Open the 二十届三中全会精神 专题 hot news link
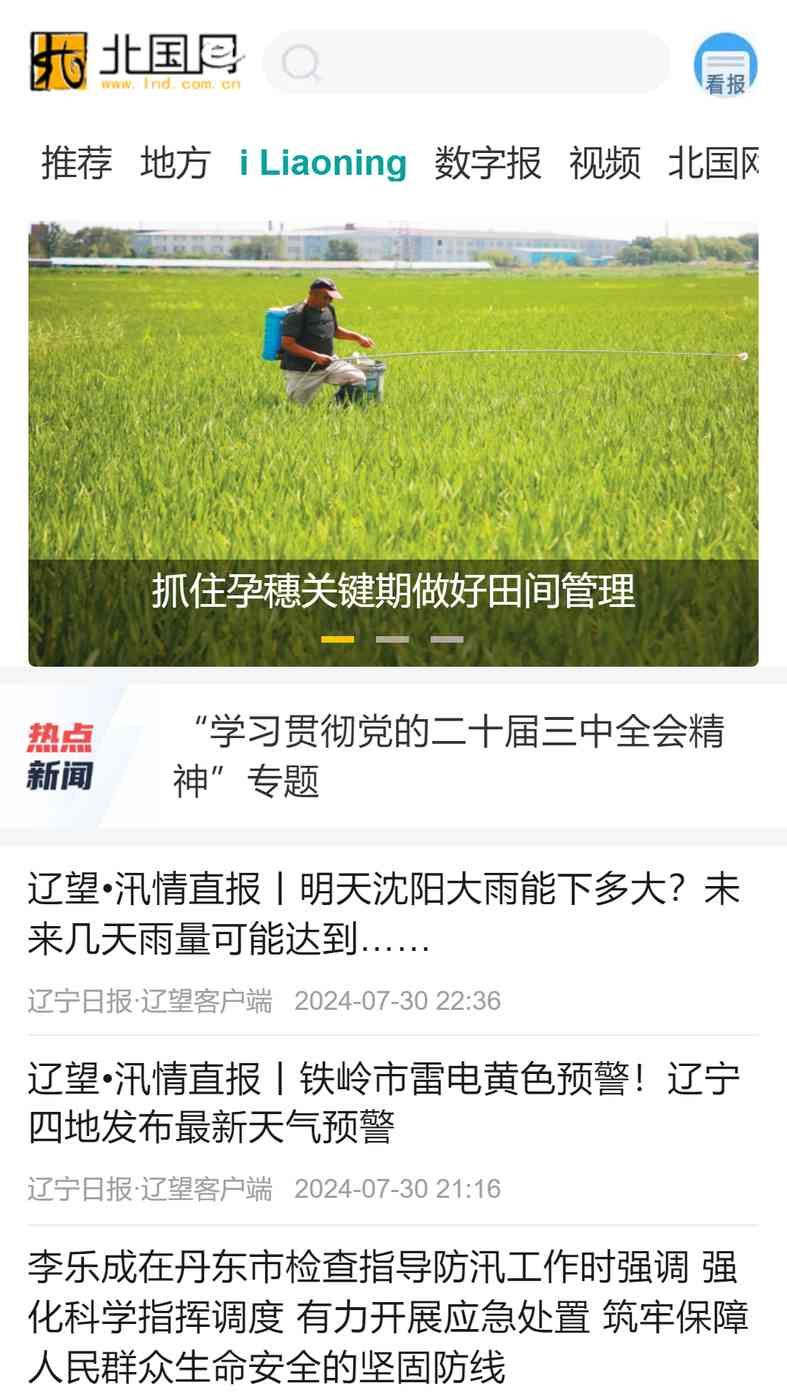This screenshot has height=1399, width=787. [x=448, y=756]
